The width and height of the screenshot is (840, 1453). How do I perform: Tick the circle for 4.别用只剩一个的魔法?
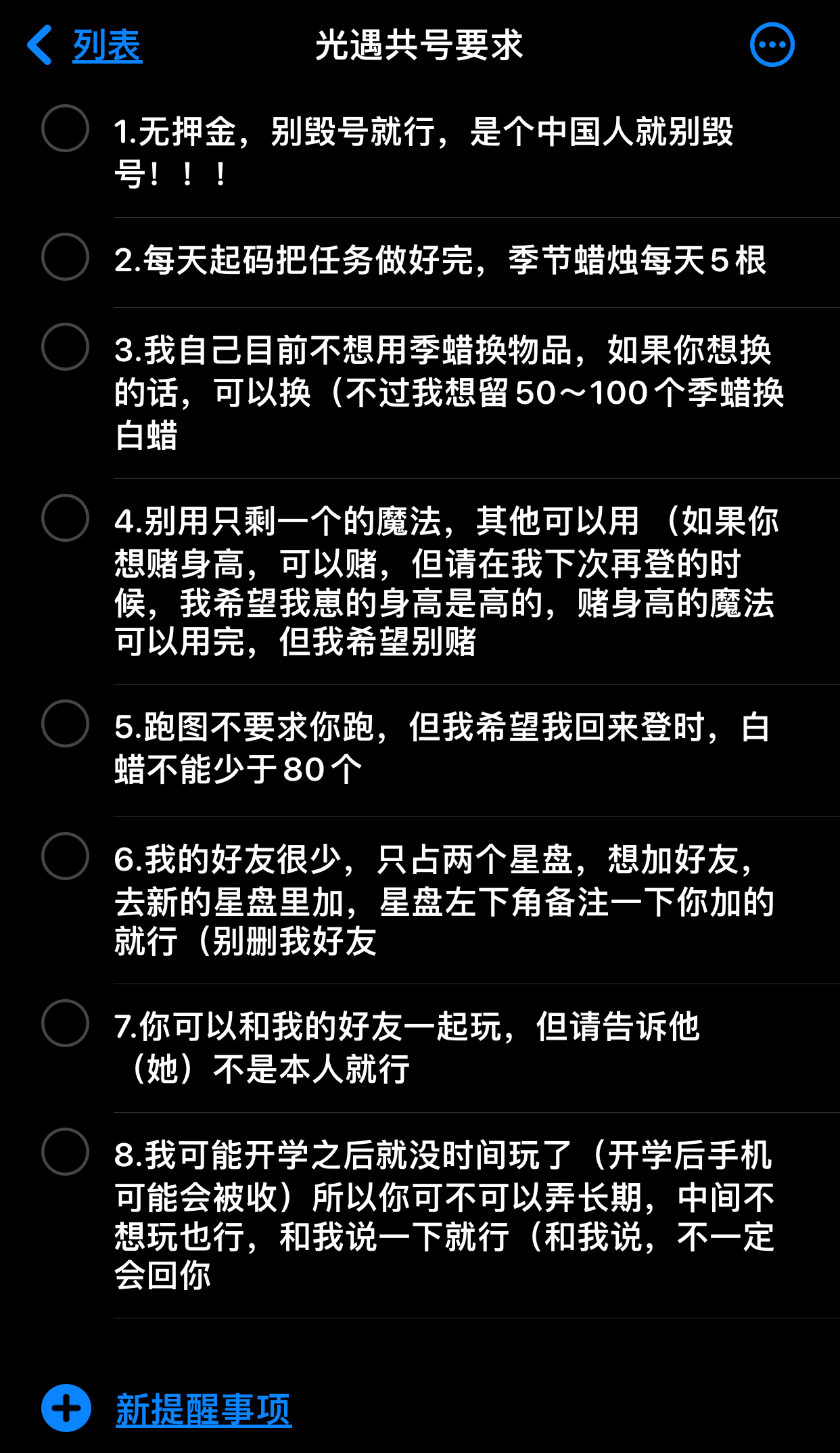[x=65, y=518]
